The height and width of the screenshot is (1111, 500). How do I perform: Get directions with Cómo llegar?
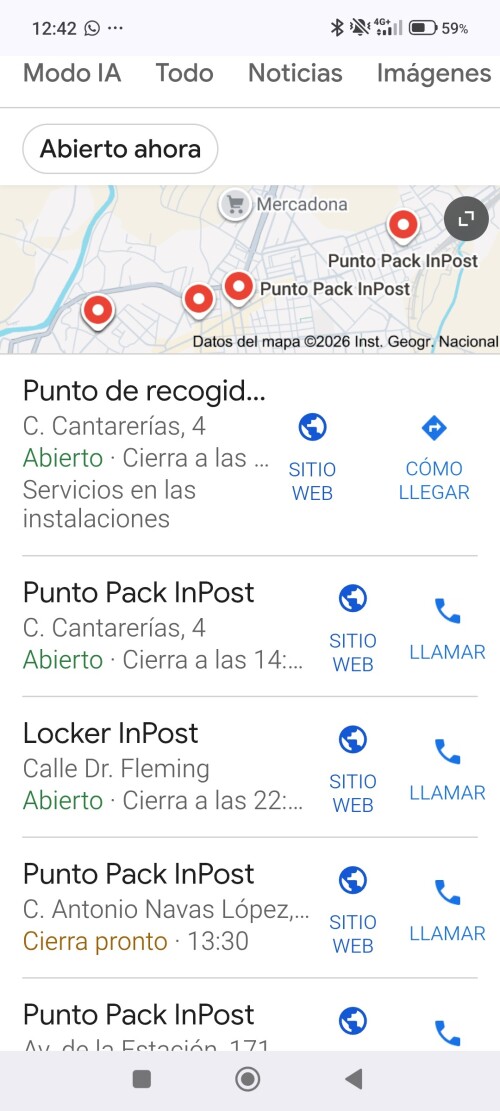click(x=434, y=458)
